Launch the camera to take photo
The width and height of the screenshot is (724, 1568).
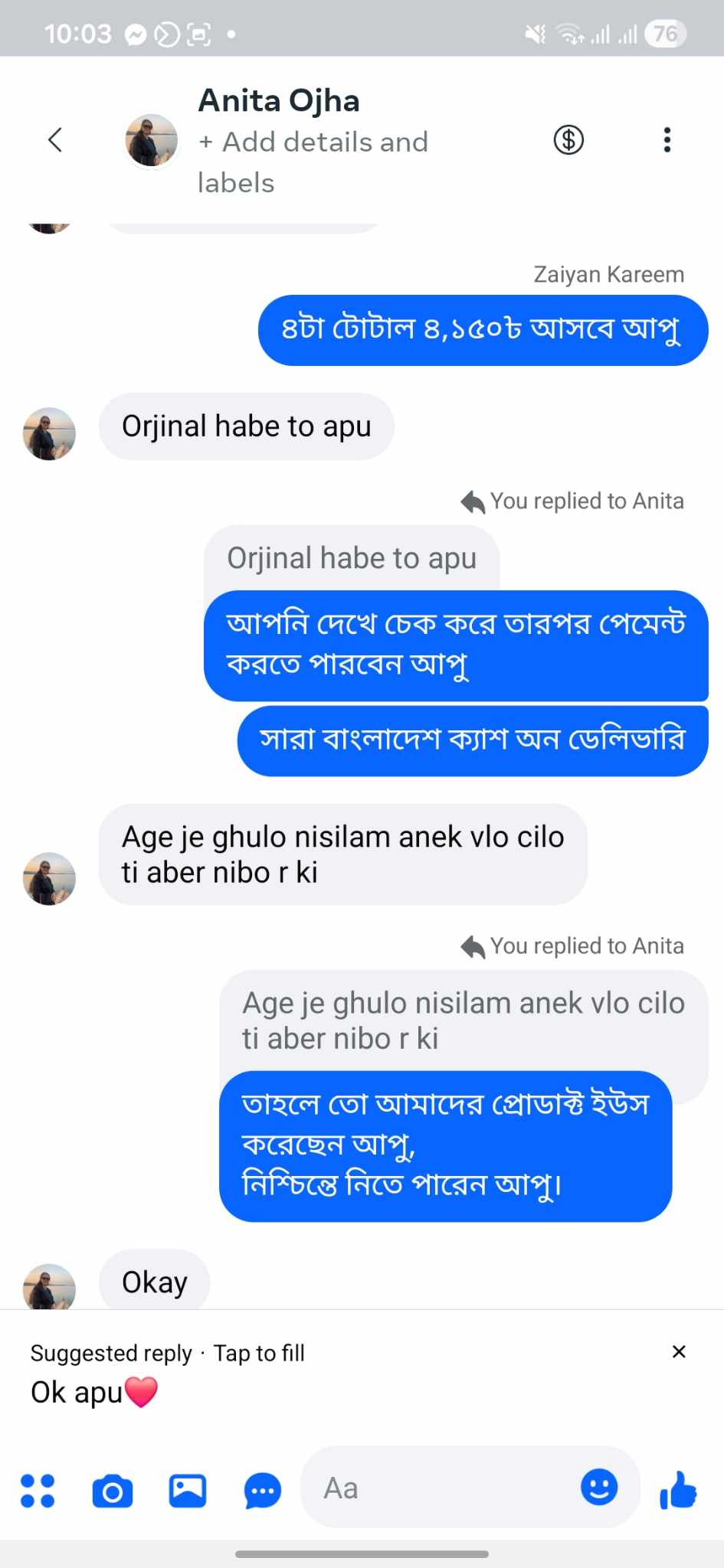pos(113,1490)
